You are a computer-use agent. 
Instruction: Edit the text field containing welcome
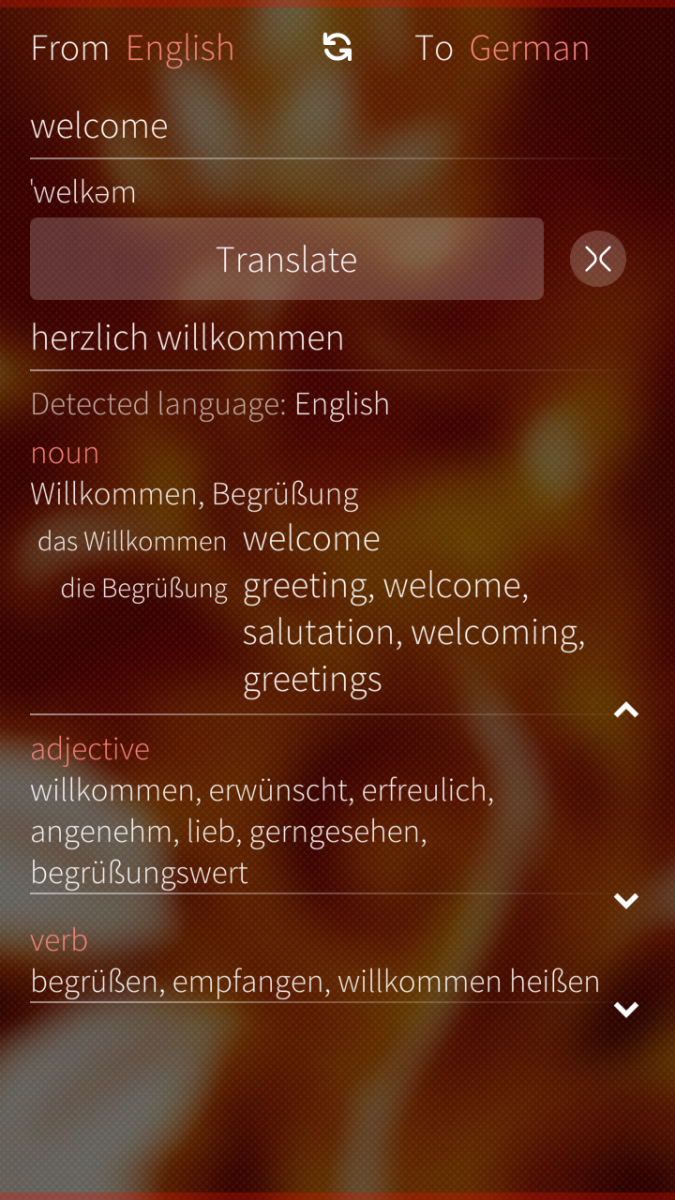coord(320,127)
